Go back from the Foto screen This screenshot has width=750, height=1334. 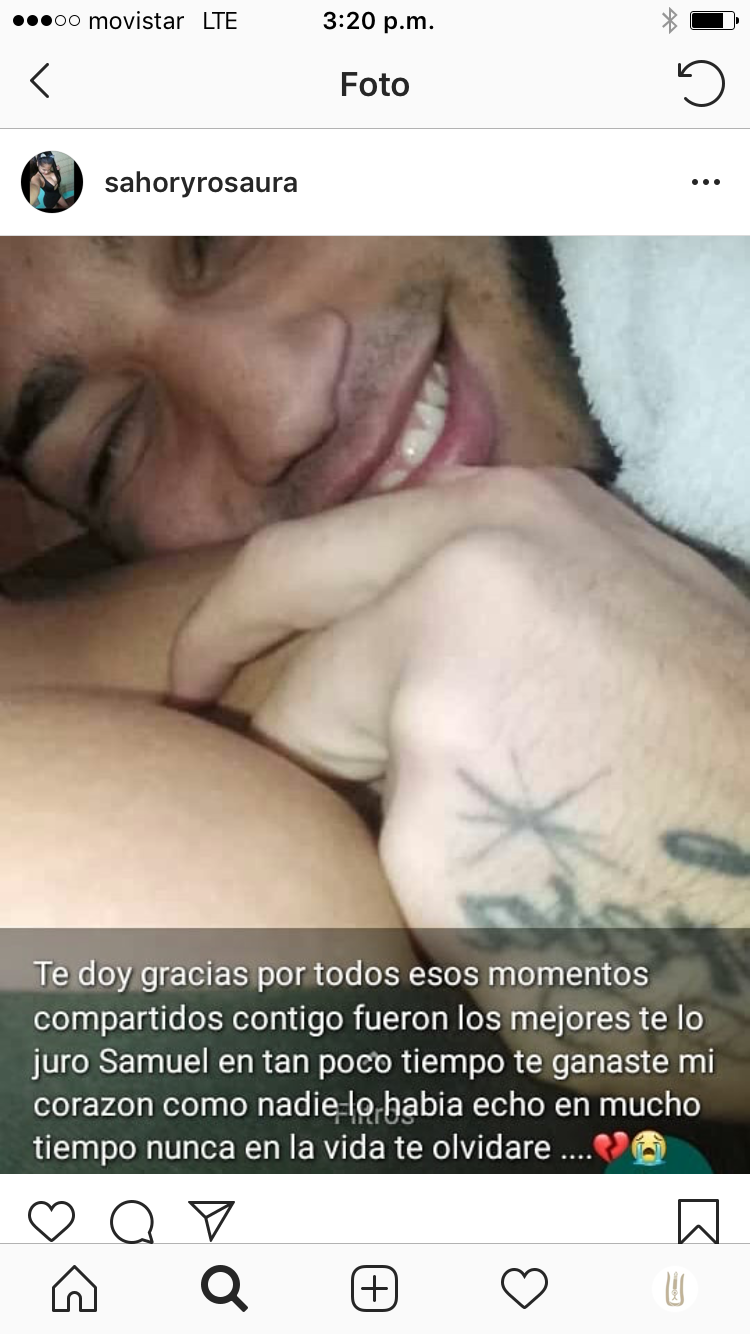click(40, 82)
